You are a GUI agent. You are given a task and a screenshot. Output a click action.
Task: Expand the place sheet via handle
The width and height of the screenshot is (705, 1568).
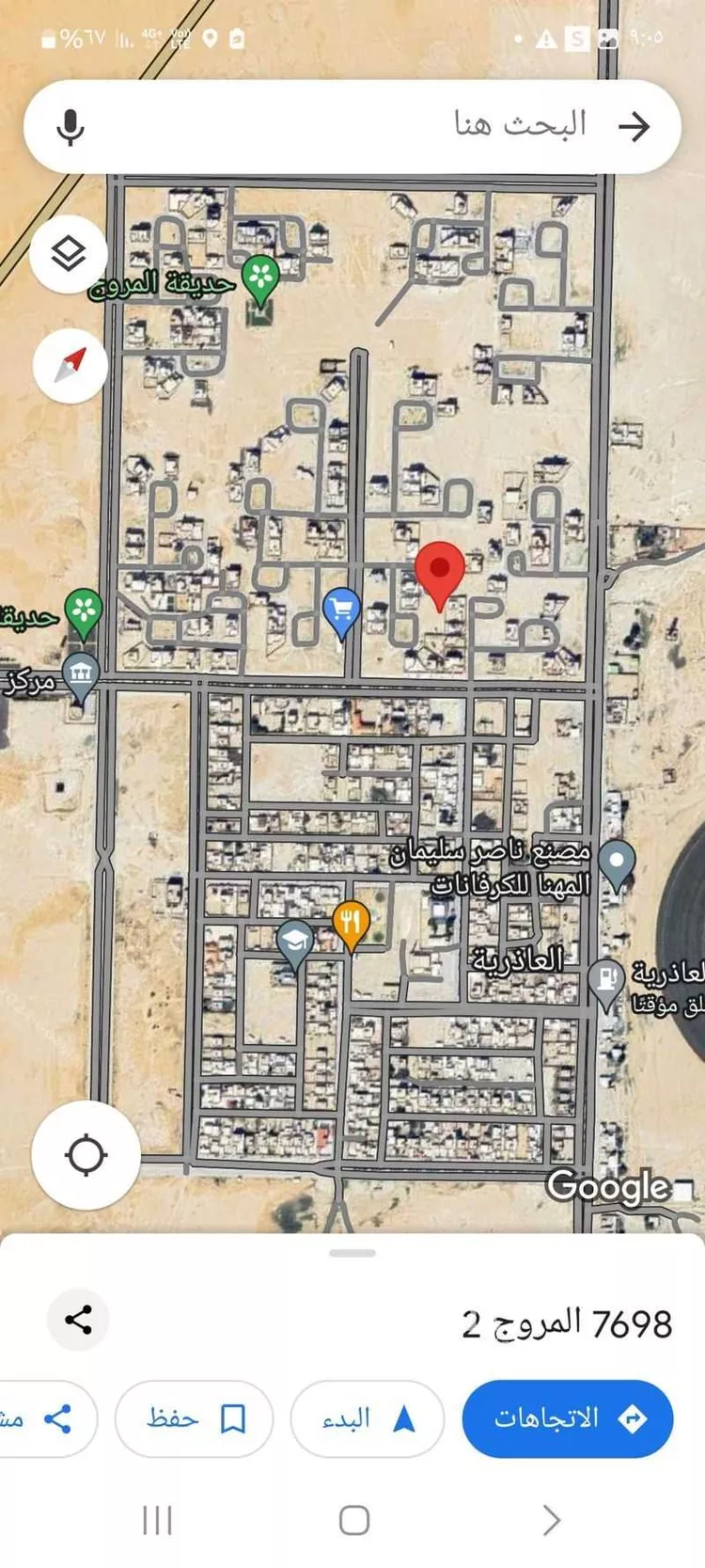[352, 1253]
